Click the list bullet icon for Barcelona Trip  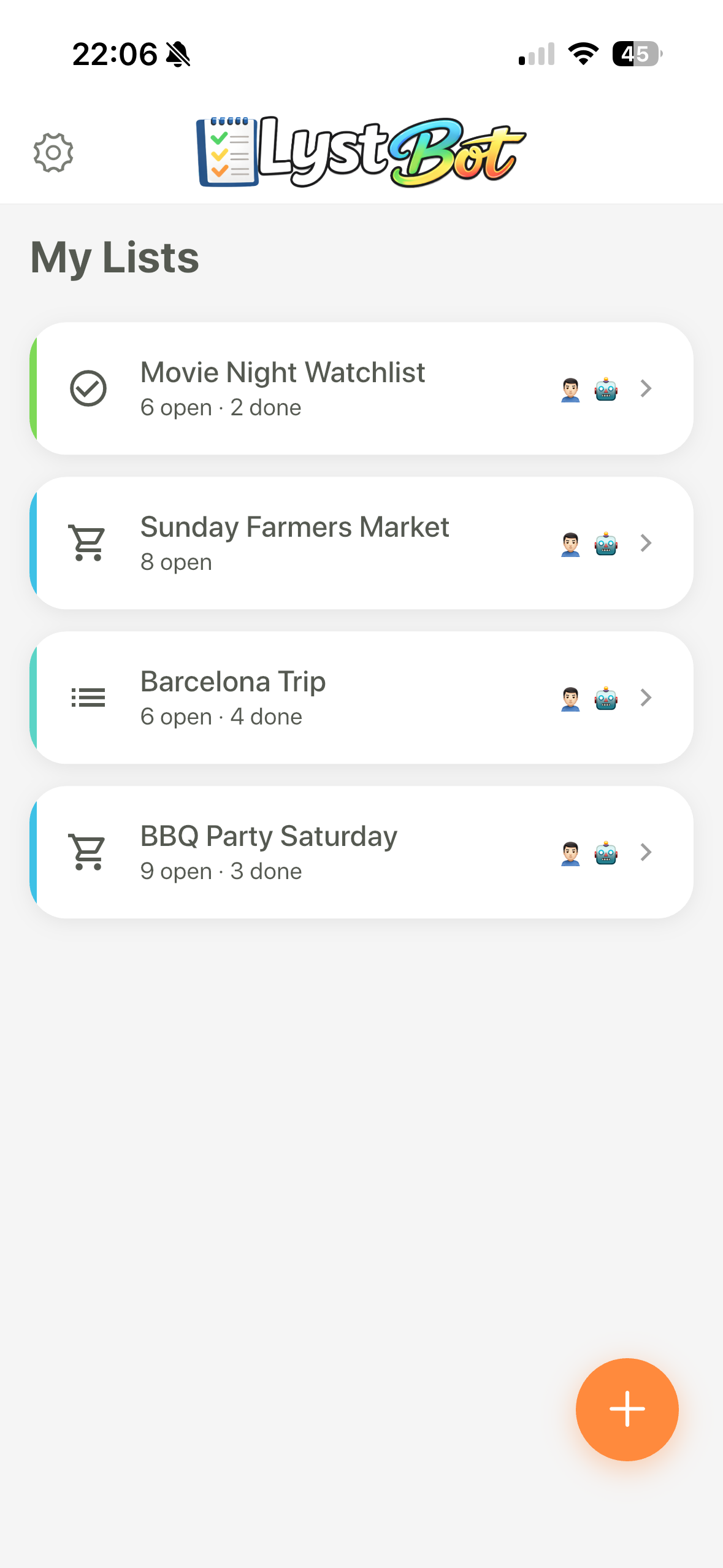pos(88,698)
